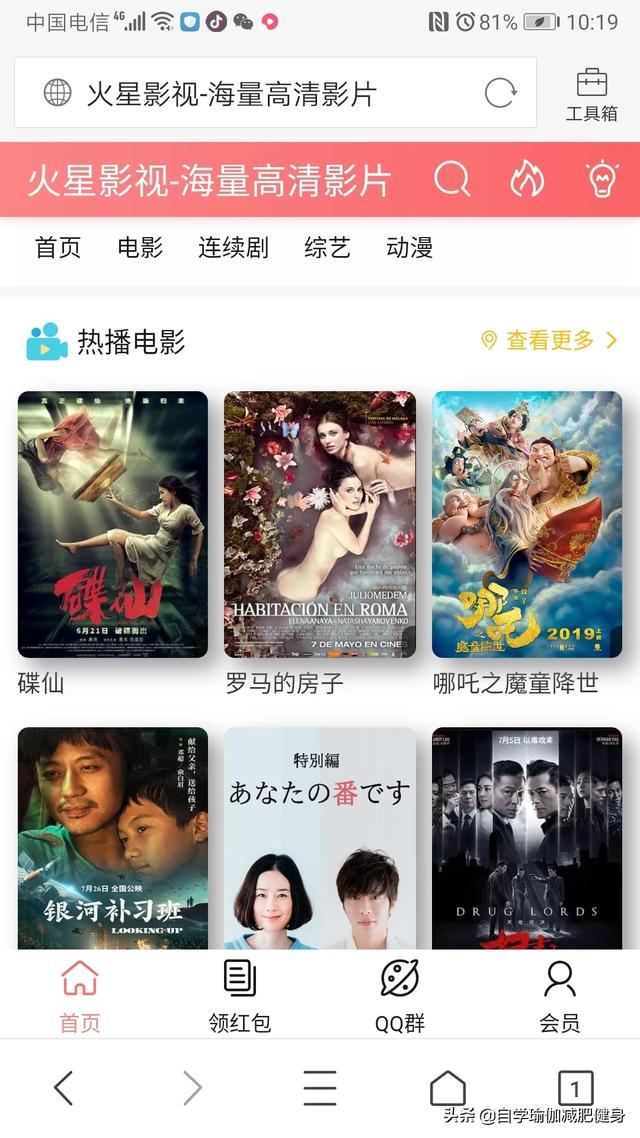Open 哪吒之魔童降世 movie poster
The image size is (640, 1138).
(527, 524)
